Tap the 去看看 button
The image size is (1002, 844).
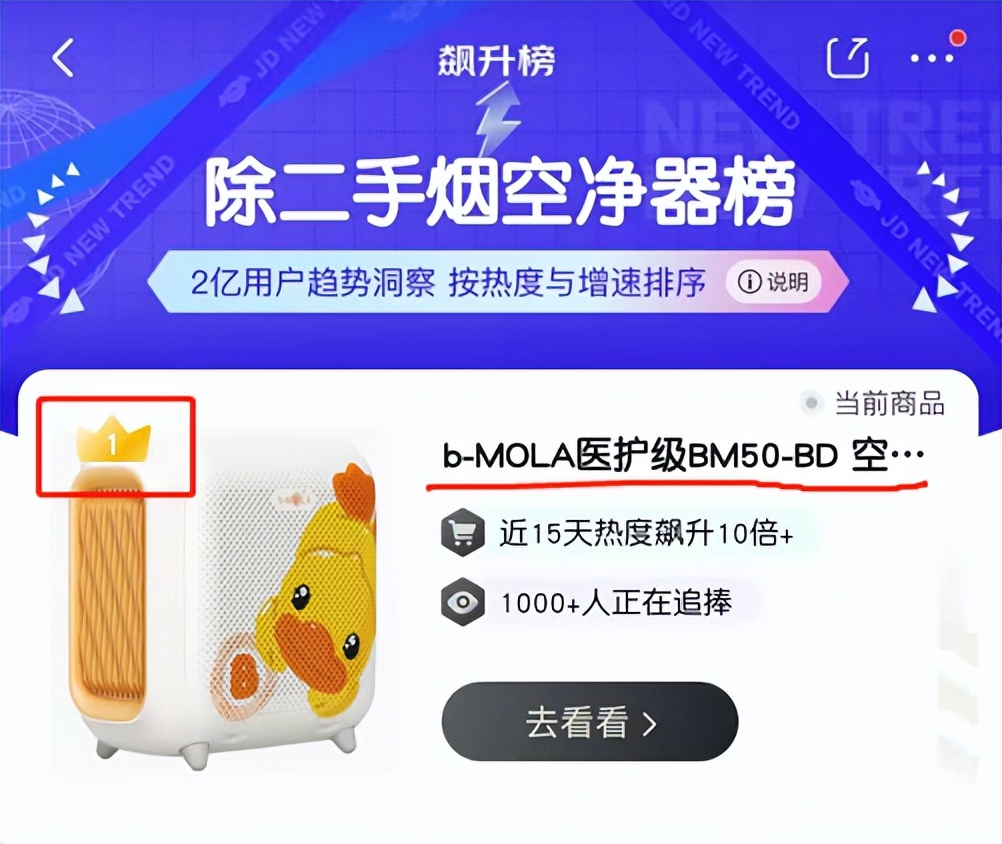coord(590,723)
